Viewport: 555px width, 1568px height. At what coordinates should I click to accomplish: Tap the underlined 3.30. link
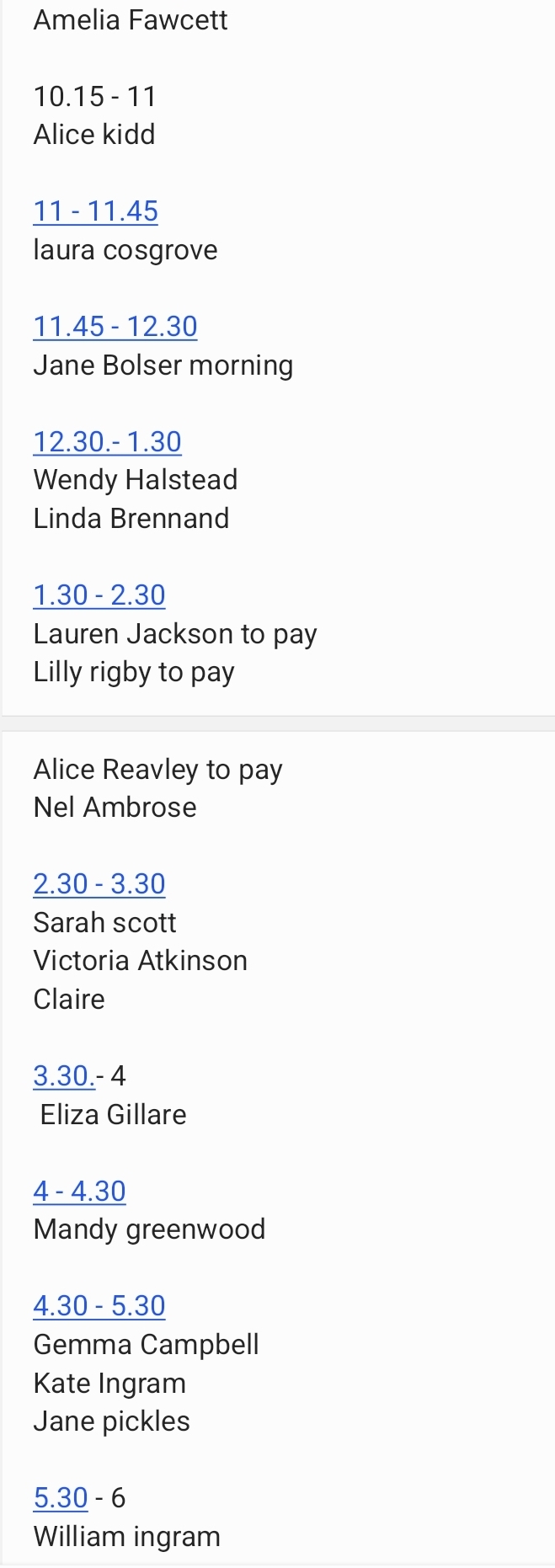(63, 1076)
